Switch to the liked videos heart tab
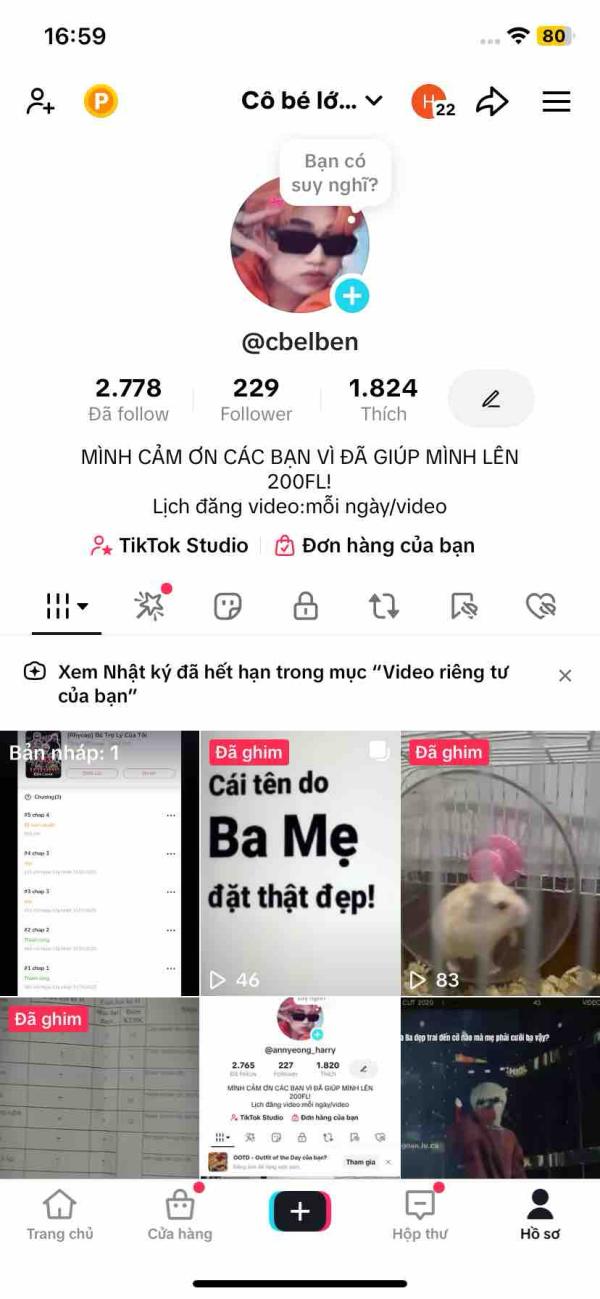600x1299 pixels. point(540,606)
